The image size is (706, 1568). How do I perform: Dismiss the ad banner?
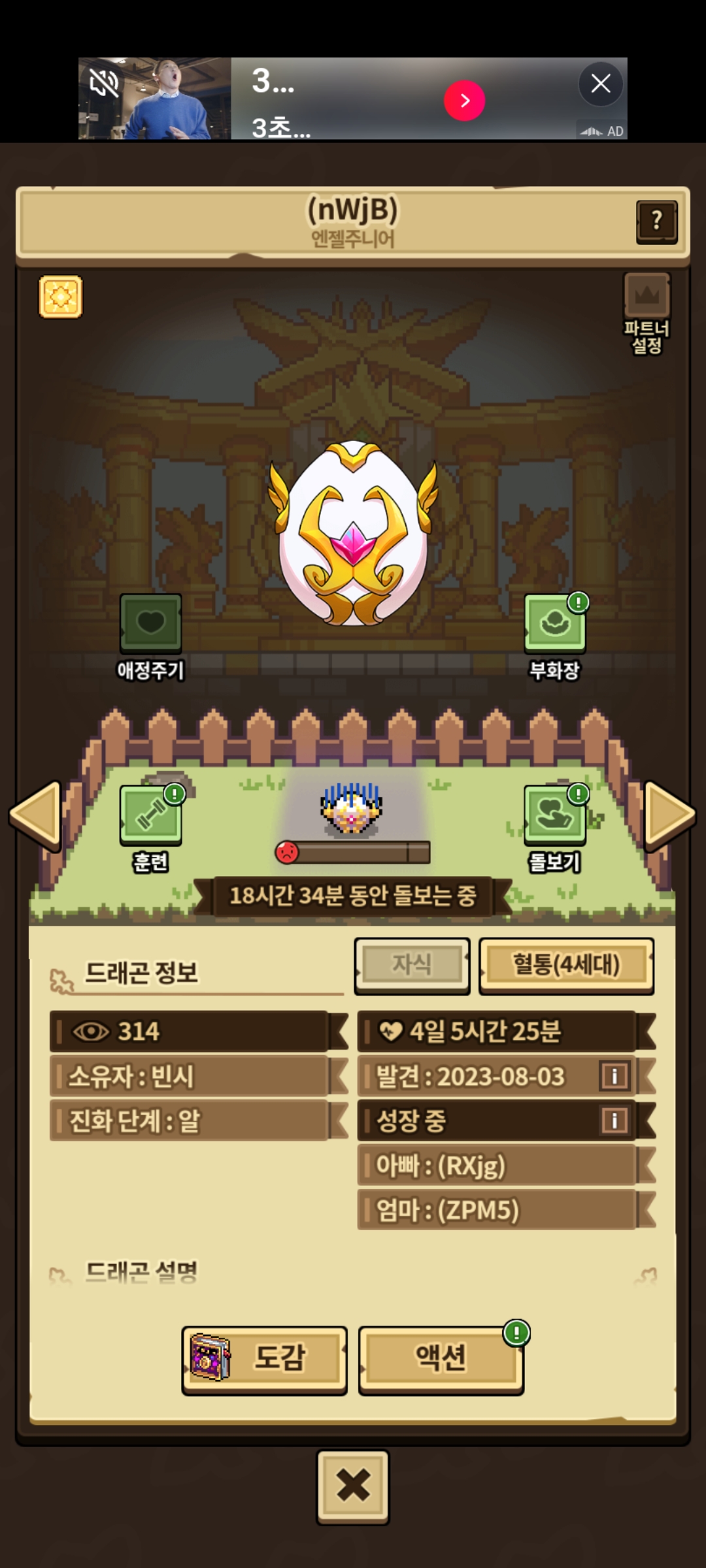coord(600,84)
